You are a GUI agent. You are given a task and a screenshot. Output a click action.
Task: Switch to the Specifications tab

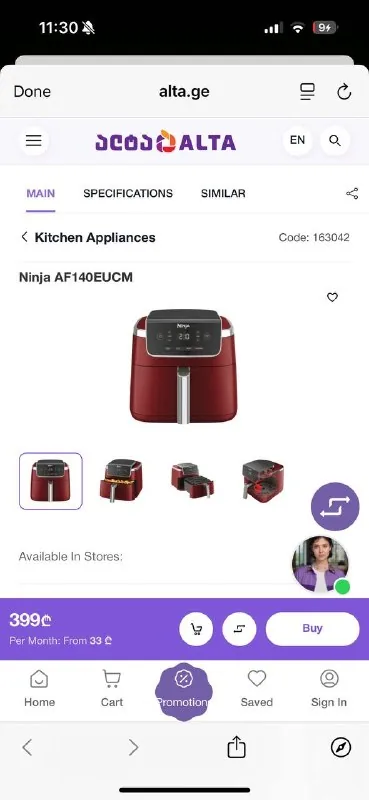tap(128, 194)
